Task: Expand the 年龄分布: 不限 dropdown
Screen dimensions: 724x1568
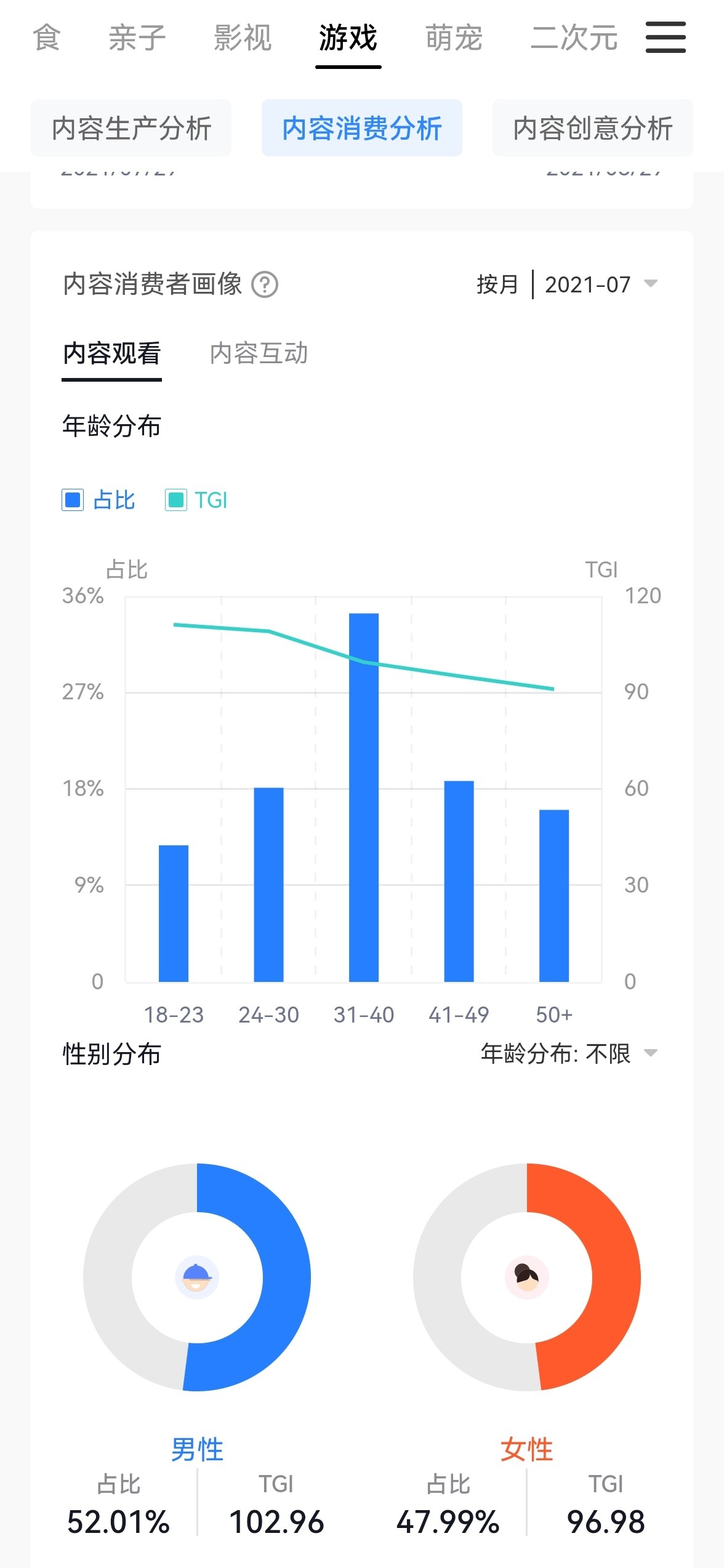Action: click(569, 1054)
